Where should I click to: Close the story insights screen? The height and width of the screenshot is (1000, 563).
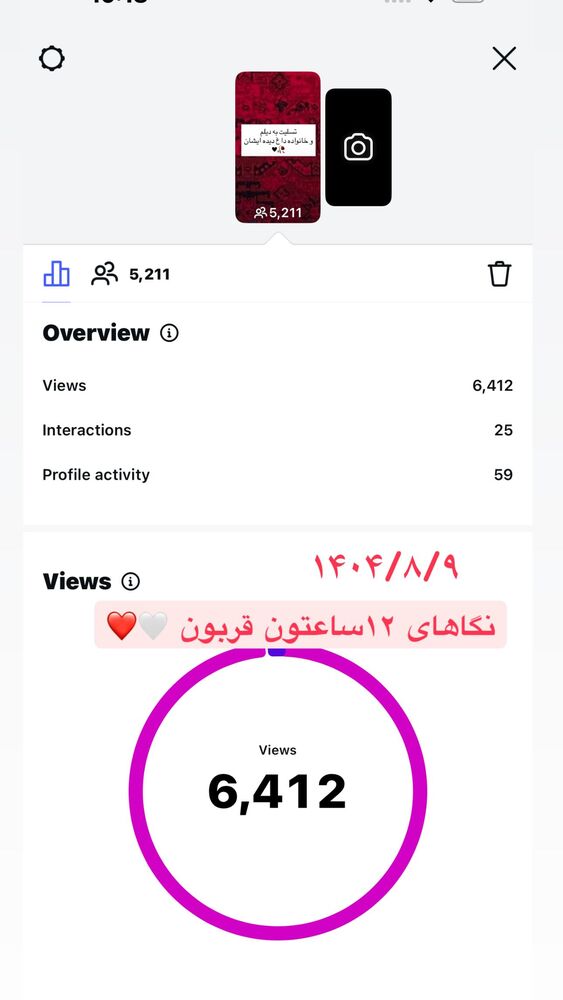[x=504, y=59]
